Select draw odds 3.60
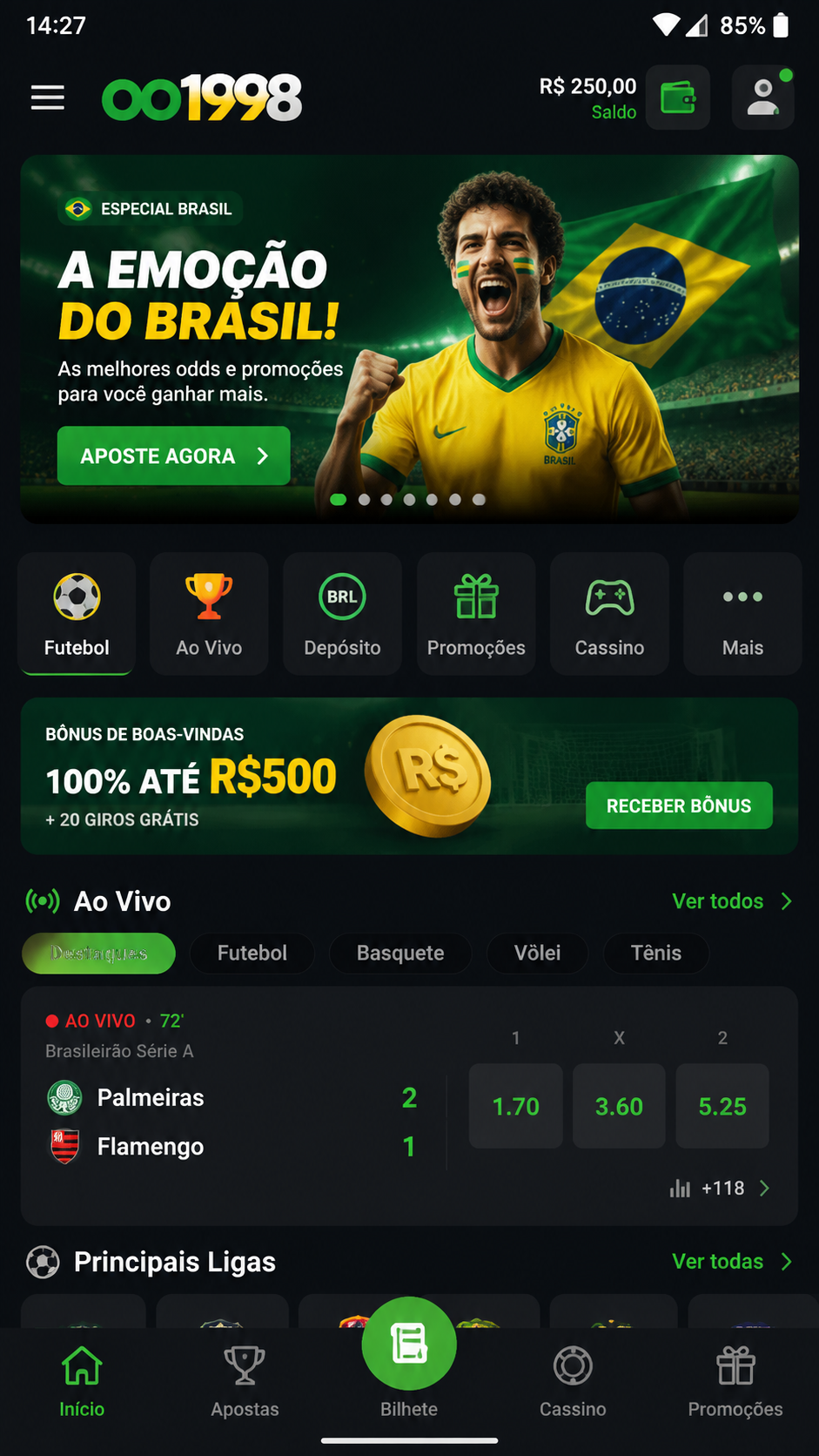819x1456 pixels. pos(619,1106)
